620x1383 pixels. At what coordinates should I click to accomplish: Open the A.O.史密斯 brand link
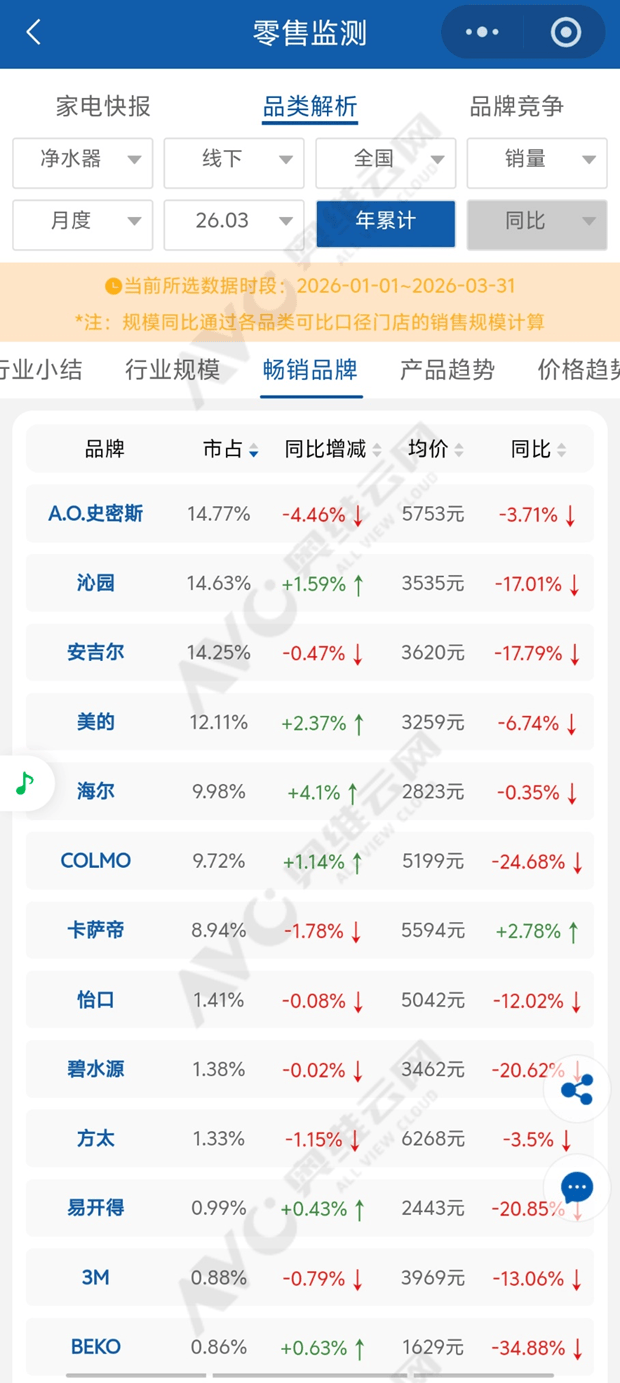[x=96, y=514]
